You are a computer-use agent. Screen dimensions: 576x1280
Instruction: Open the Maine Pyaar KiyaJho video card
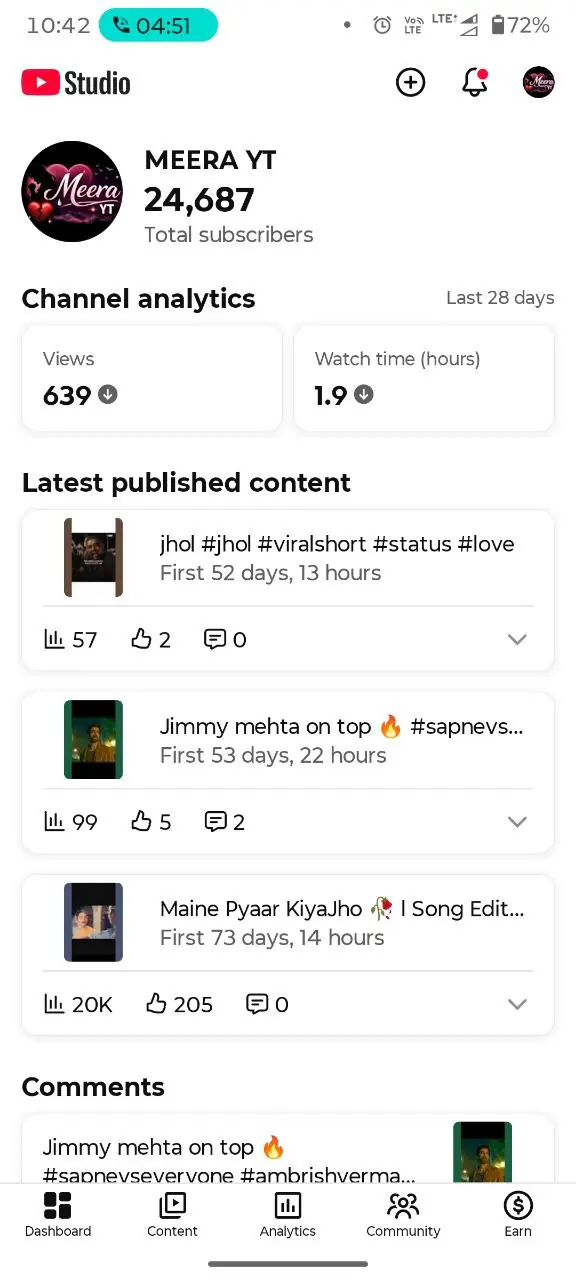click(288, 955)
